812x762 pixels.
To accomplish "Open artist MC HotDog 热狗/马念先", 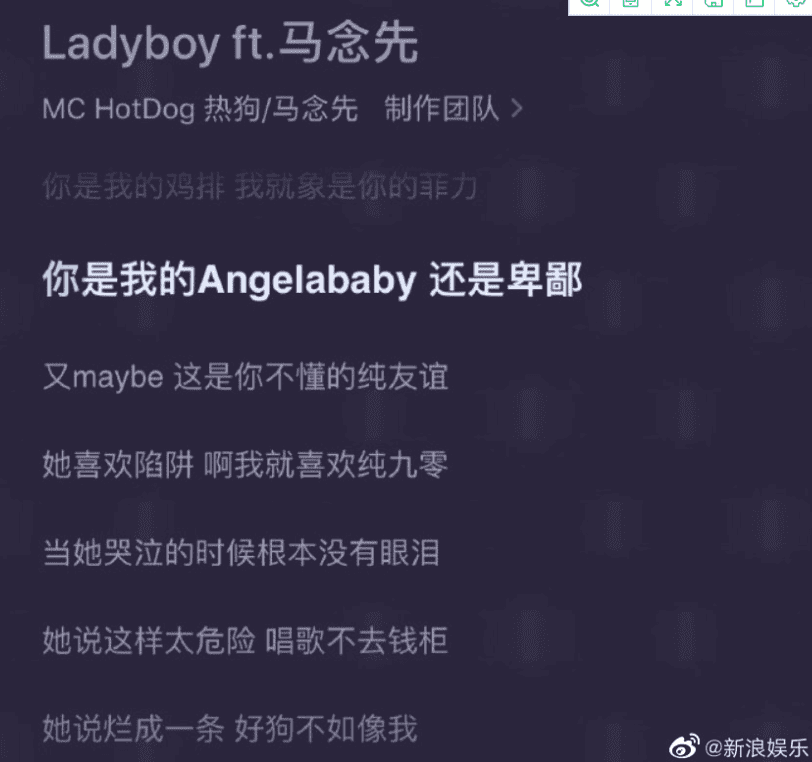I will (x=200, y=109).
